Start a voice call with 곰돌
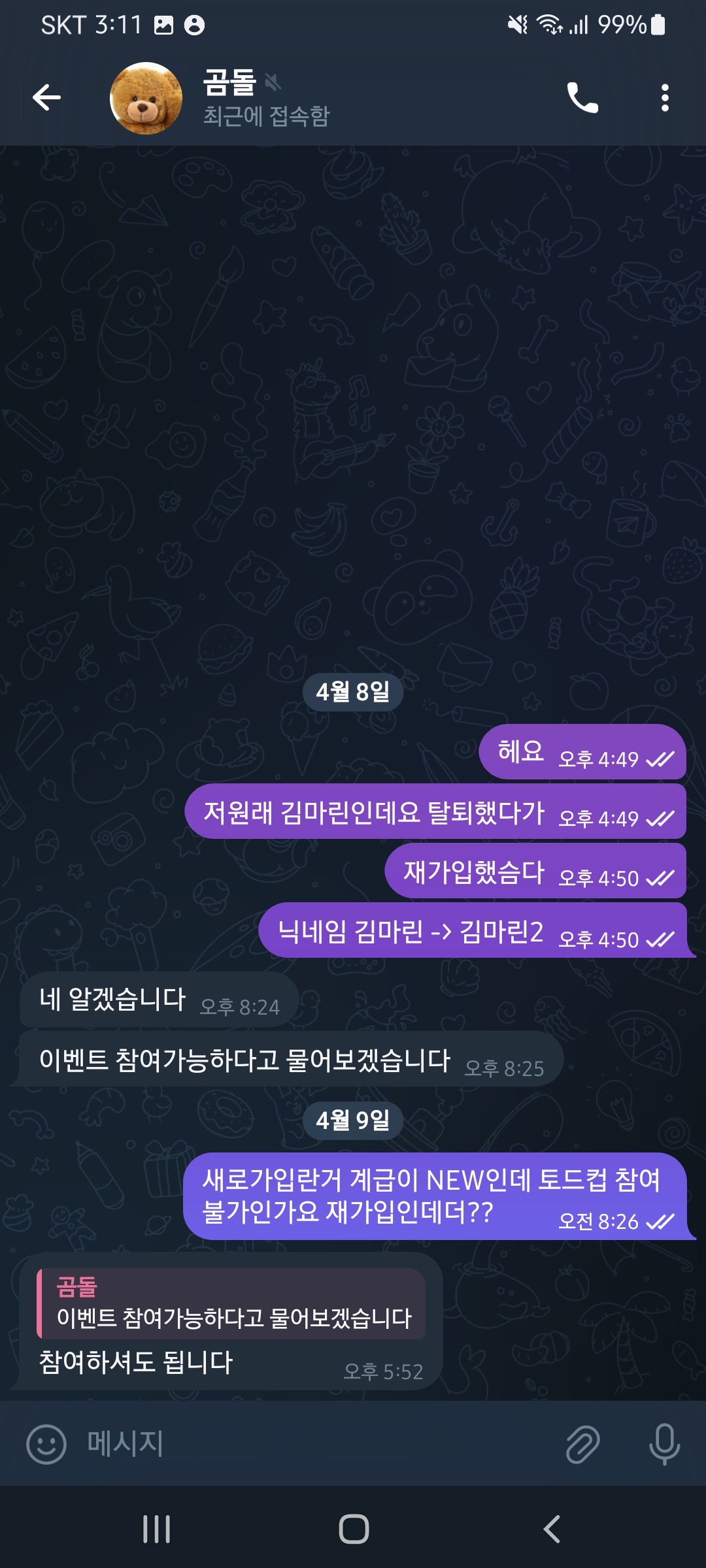This screenshot has width=706, height=1568. pos(582,98)
